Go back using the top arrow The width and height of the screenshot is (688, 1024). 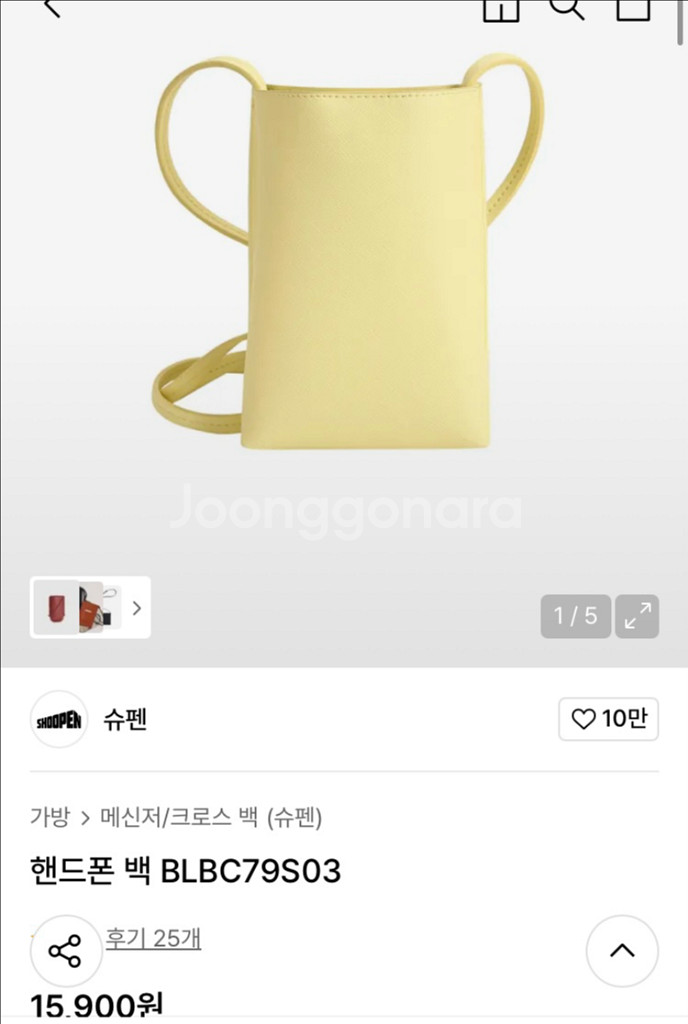[52, 8]
